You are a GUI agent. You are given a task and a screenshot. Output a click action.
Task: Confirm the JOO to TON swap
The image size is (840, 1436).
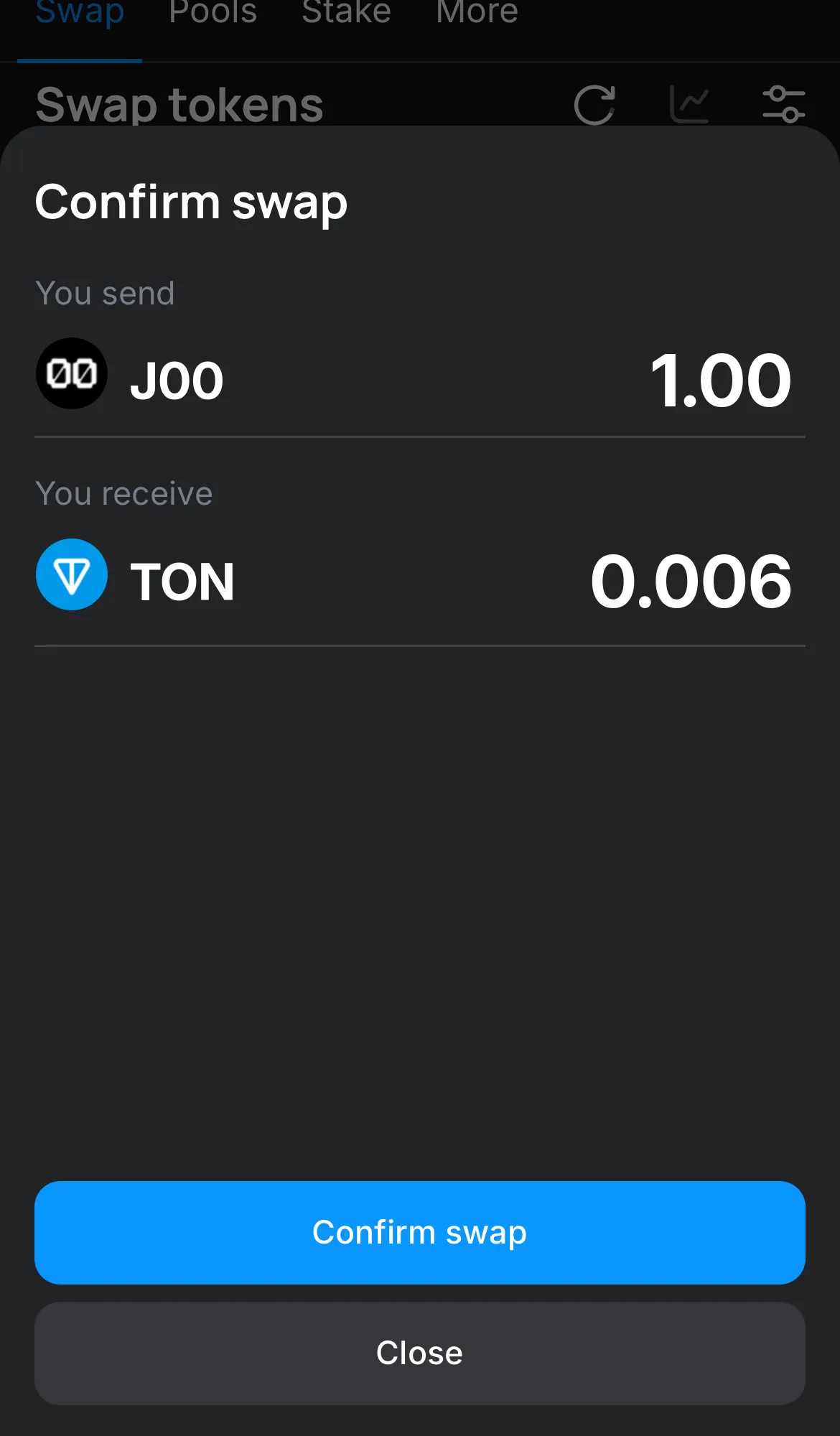coord(419,1232)
